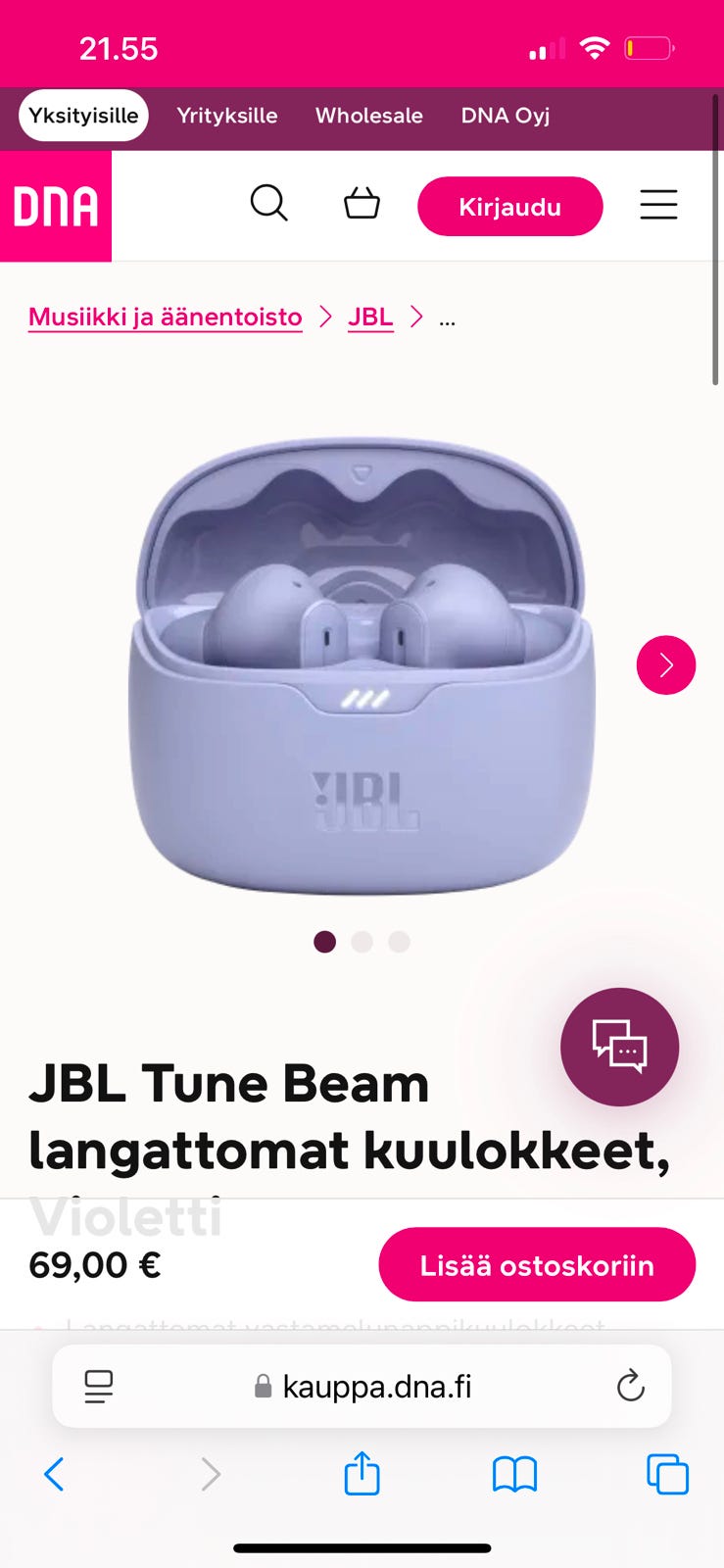Open the JBL breadcrumb link
The width and height of the screenshot is (724, 1568).
click(370, 318)
